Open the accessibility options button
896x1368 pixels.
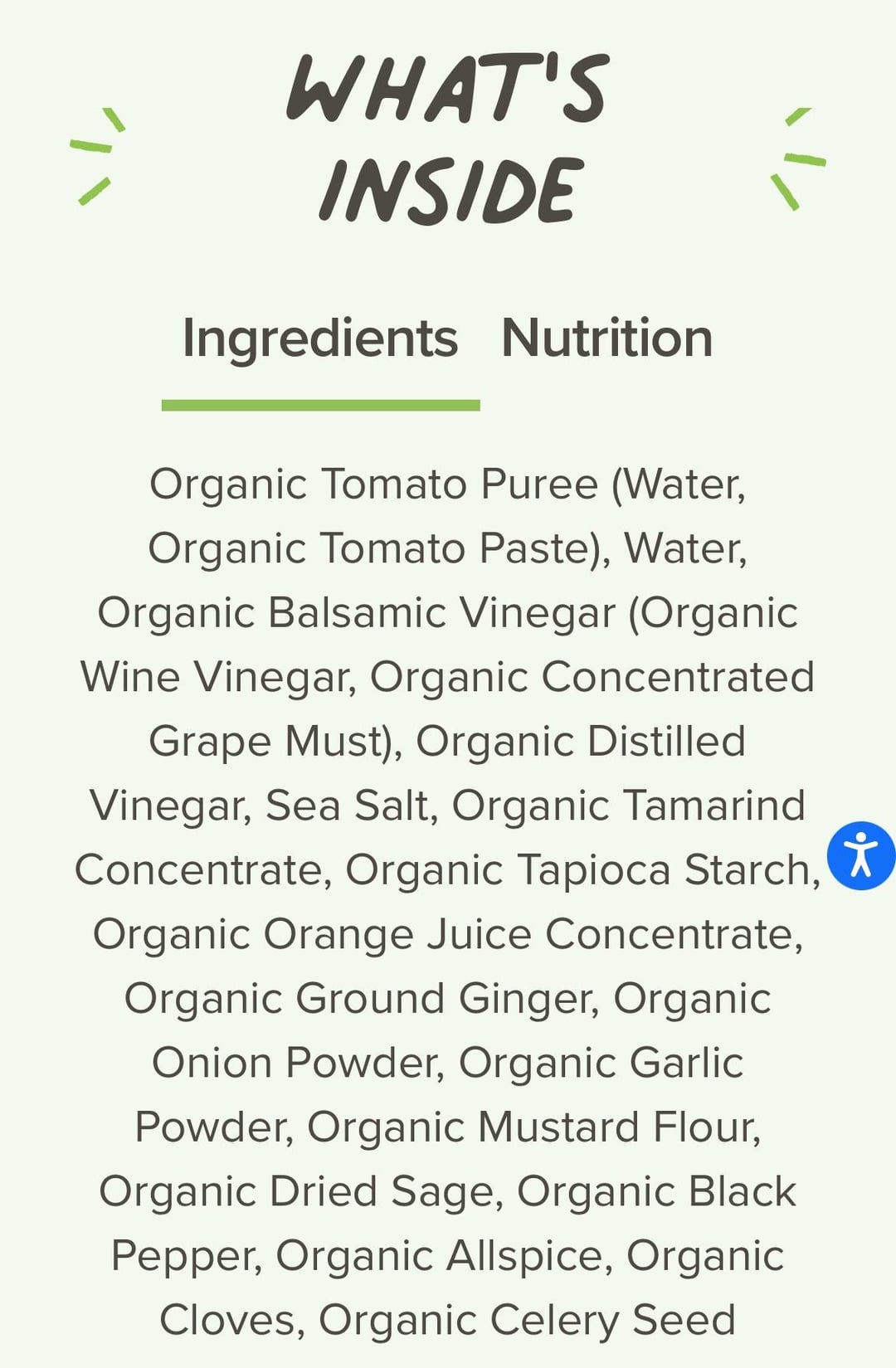click(860, 855)
